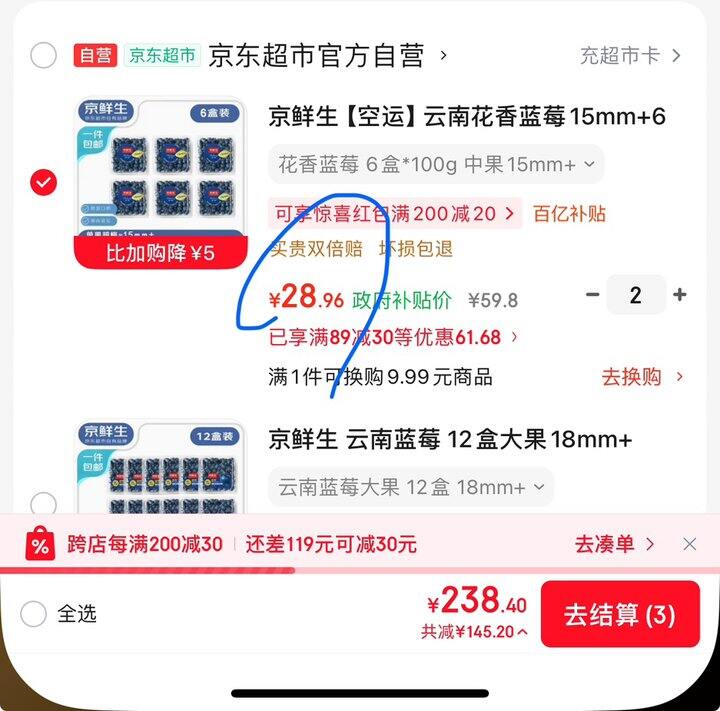Go to 去凑单 for cross-store discount
The height and width of the screenshot is (711, 720).
click(x=614, y=545)
